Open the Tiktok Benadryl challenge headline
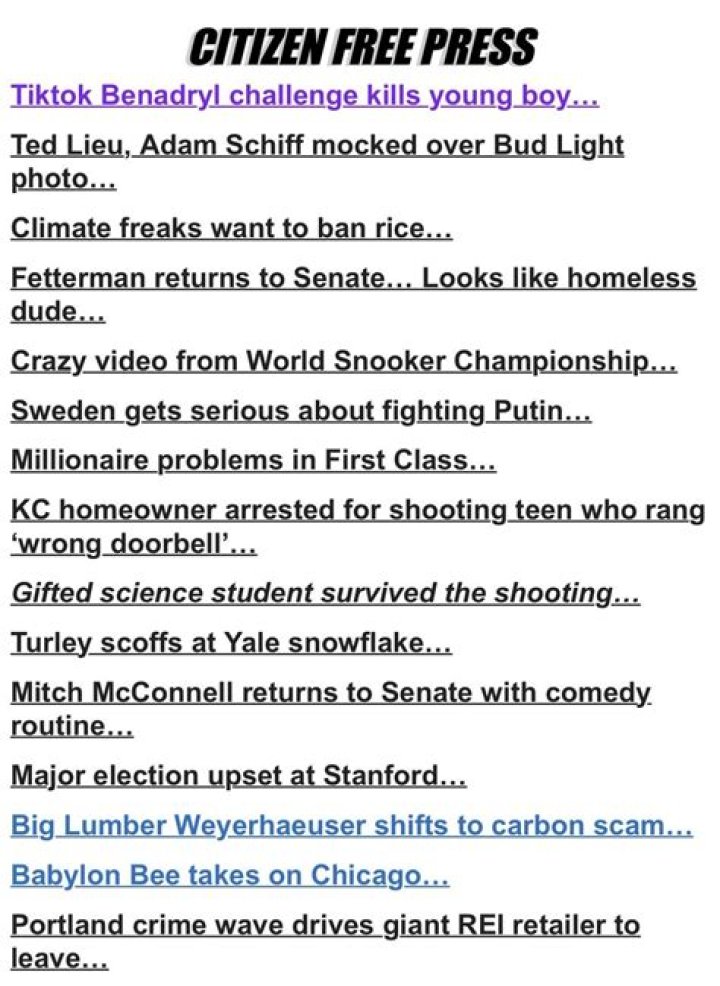The height and width of the screenshot is (986, 720). (x=304, y=97)
